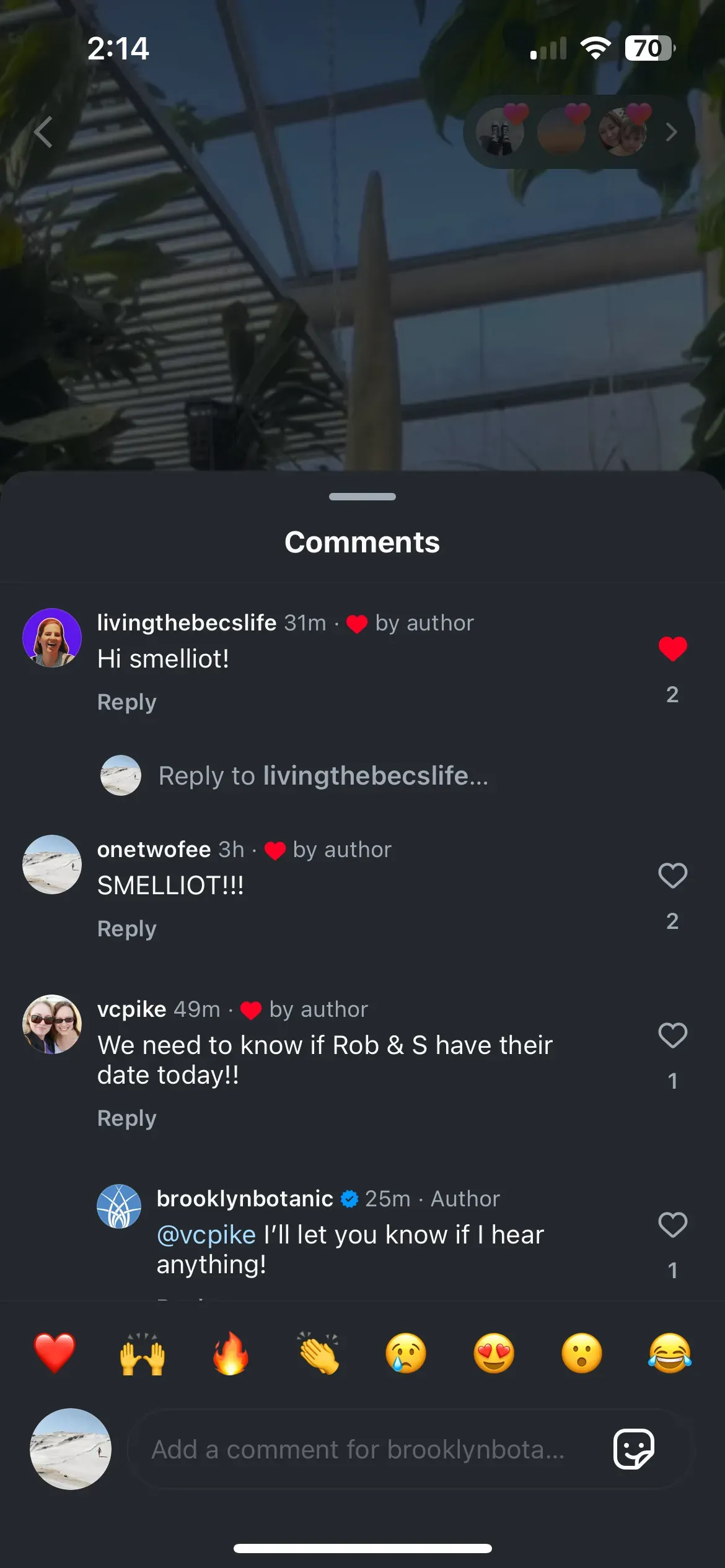Open the likes list next to the heart avatars

671,132
